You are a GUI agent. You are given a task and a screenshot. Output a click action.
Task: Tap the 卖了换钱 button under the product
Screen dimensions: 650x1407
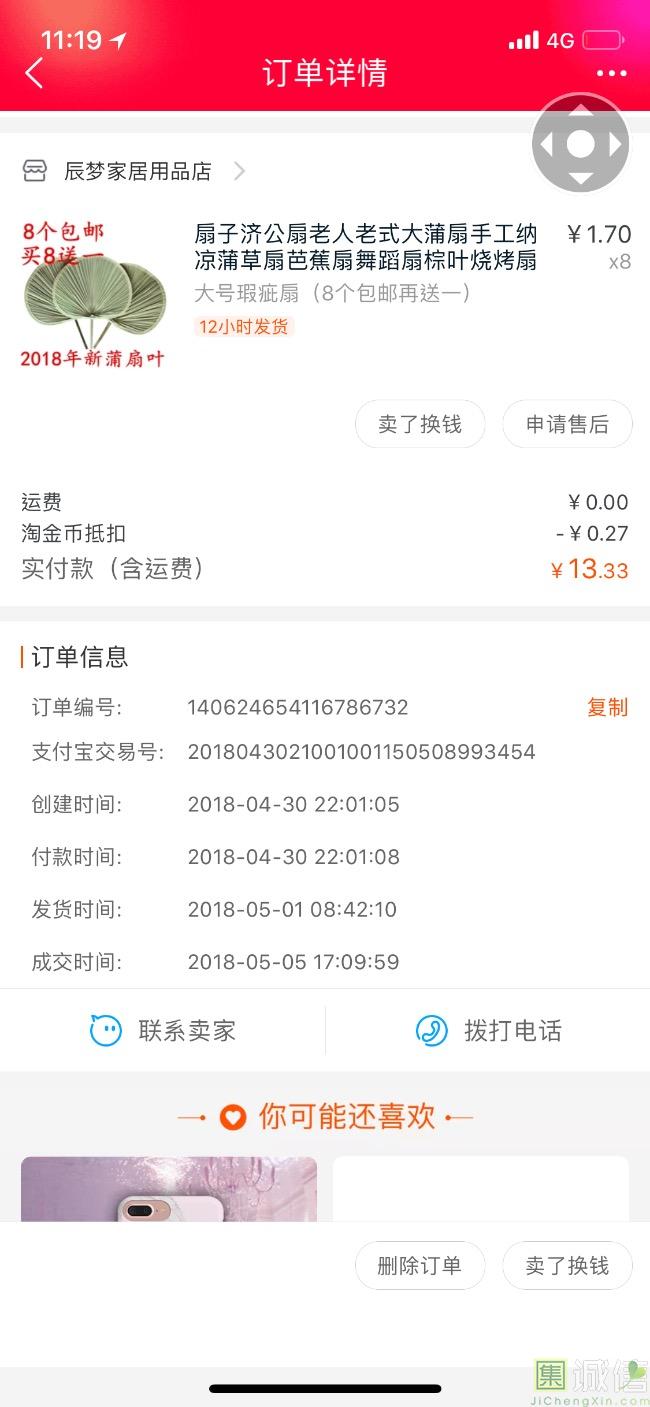tap(420, 424)
